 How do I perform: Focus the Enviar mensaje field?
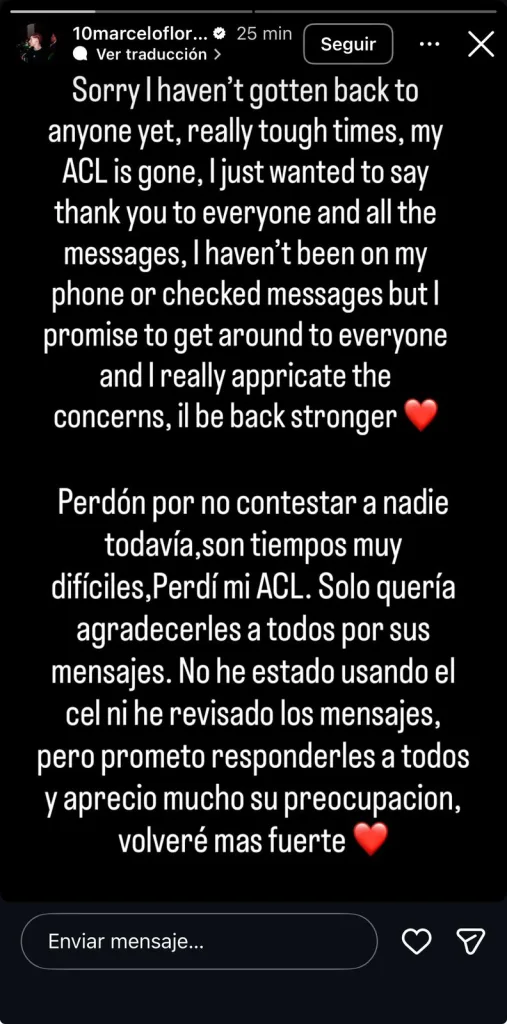199,942
